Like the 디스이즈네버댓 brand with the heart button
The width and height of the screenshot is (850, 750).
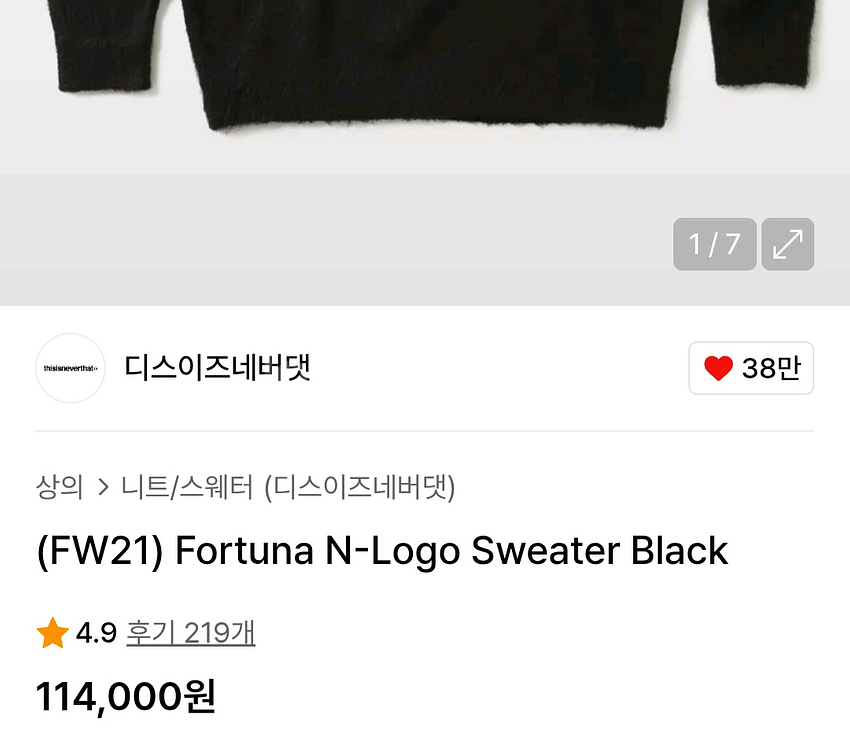pyautogui.click(x=751, y=368)
